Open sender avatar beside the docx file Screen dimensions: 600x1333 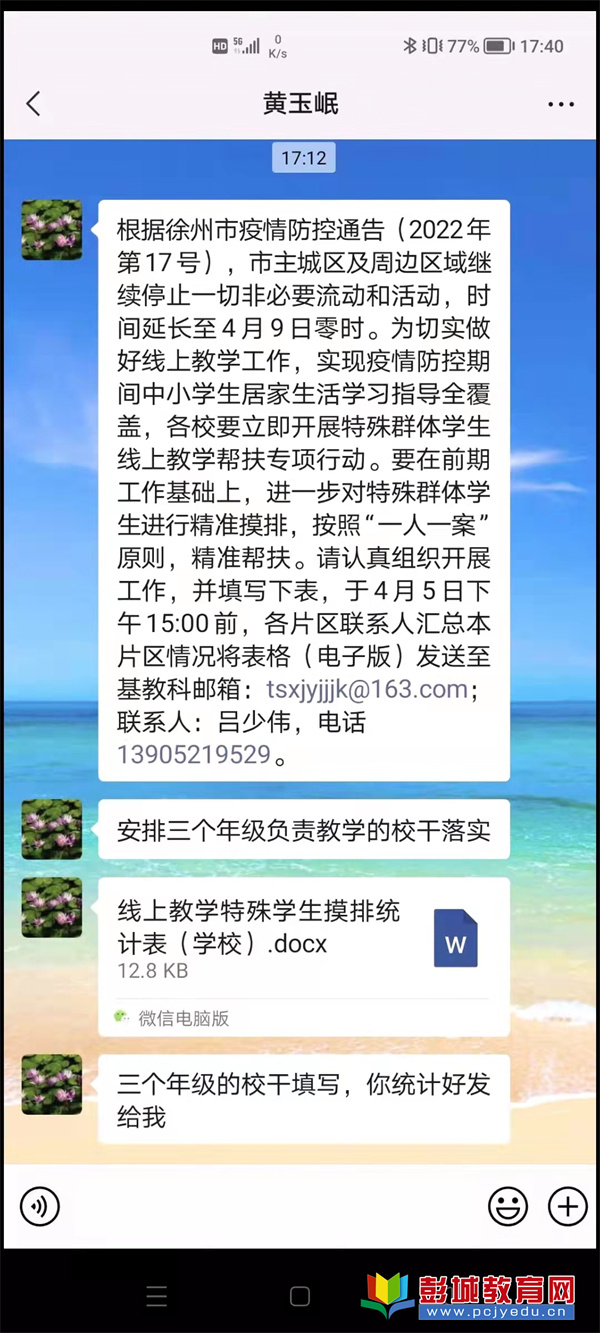point(52,907)
